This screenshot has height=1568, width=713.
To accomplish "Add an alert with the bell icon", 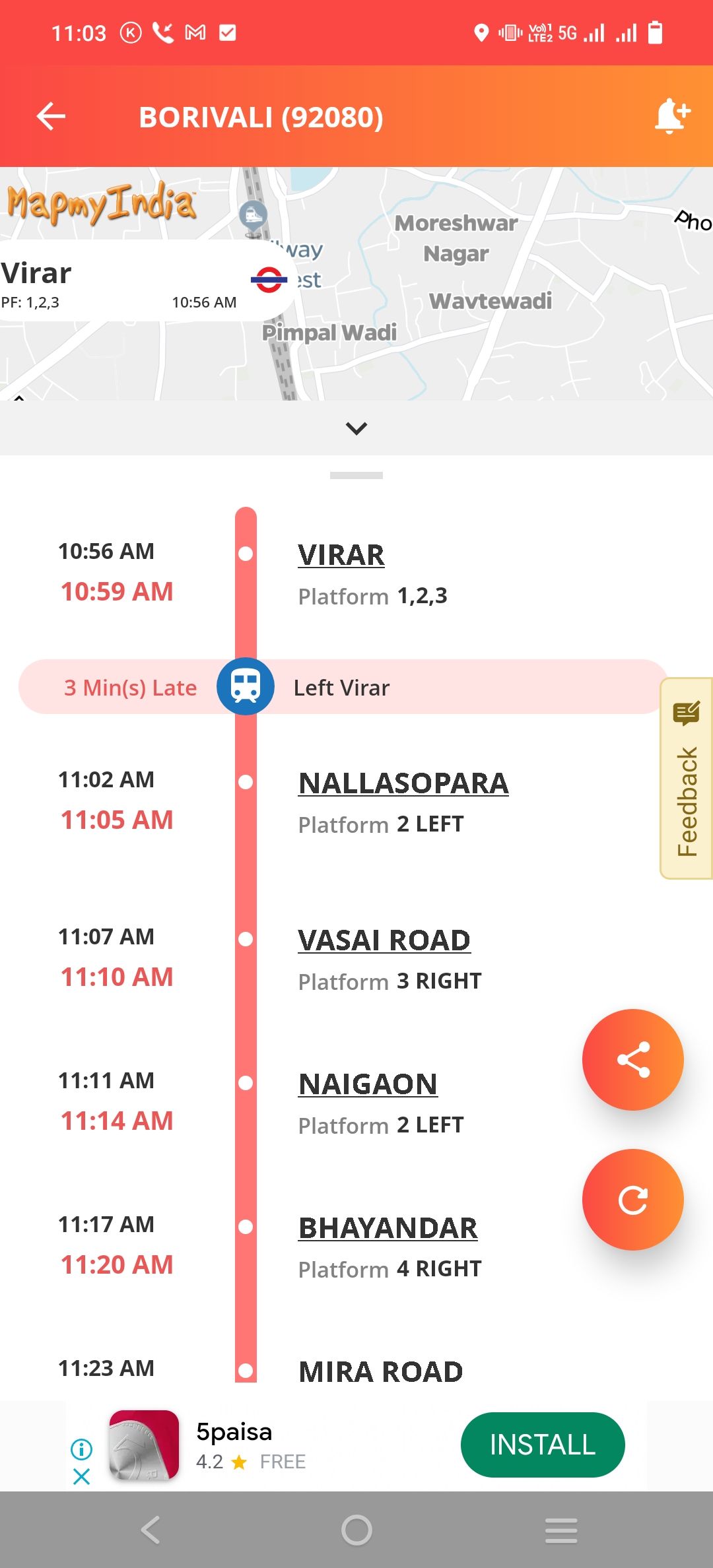I will click(x=672, y=116).
